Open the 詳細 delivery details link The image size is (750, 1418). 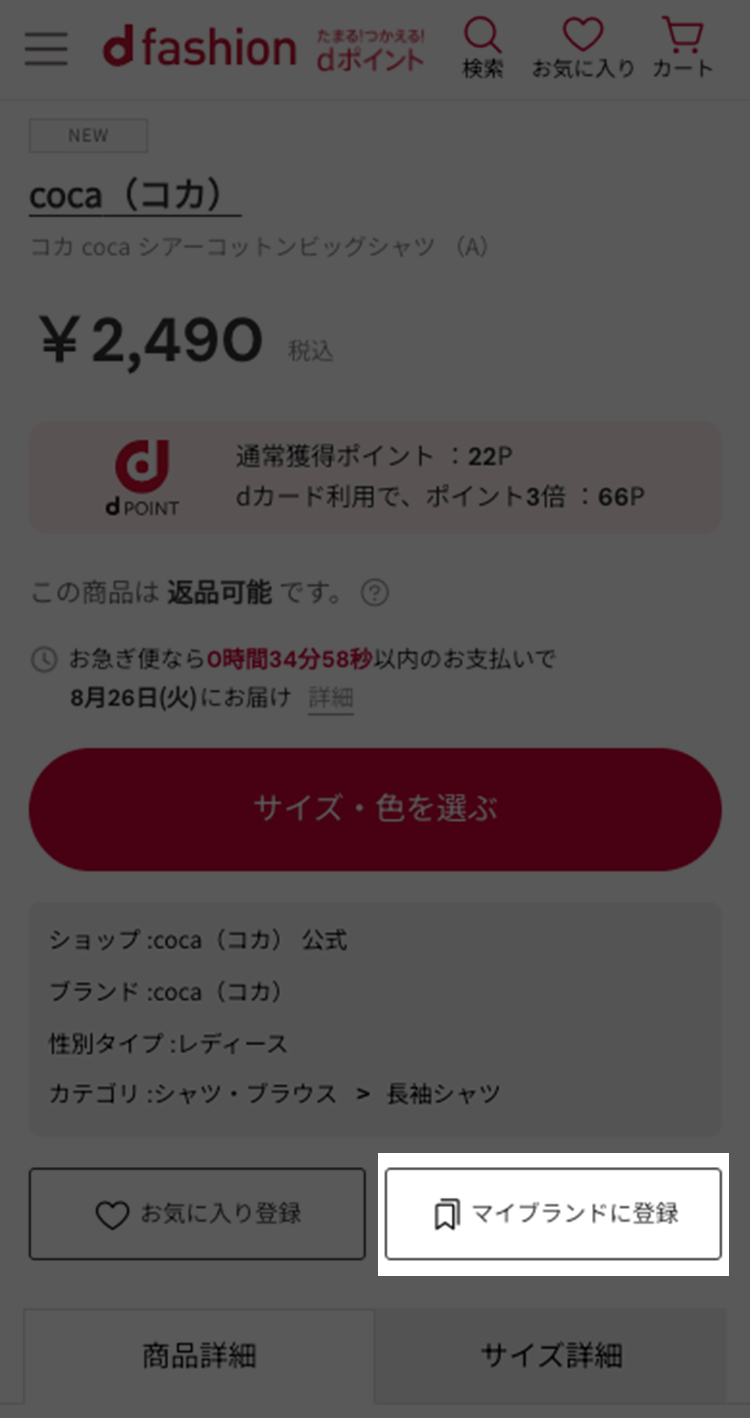pos(331,697)
